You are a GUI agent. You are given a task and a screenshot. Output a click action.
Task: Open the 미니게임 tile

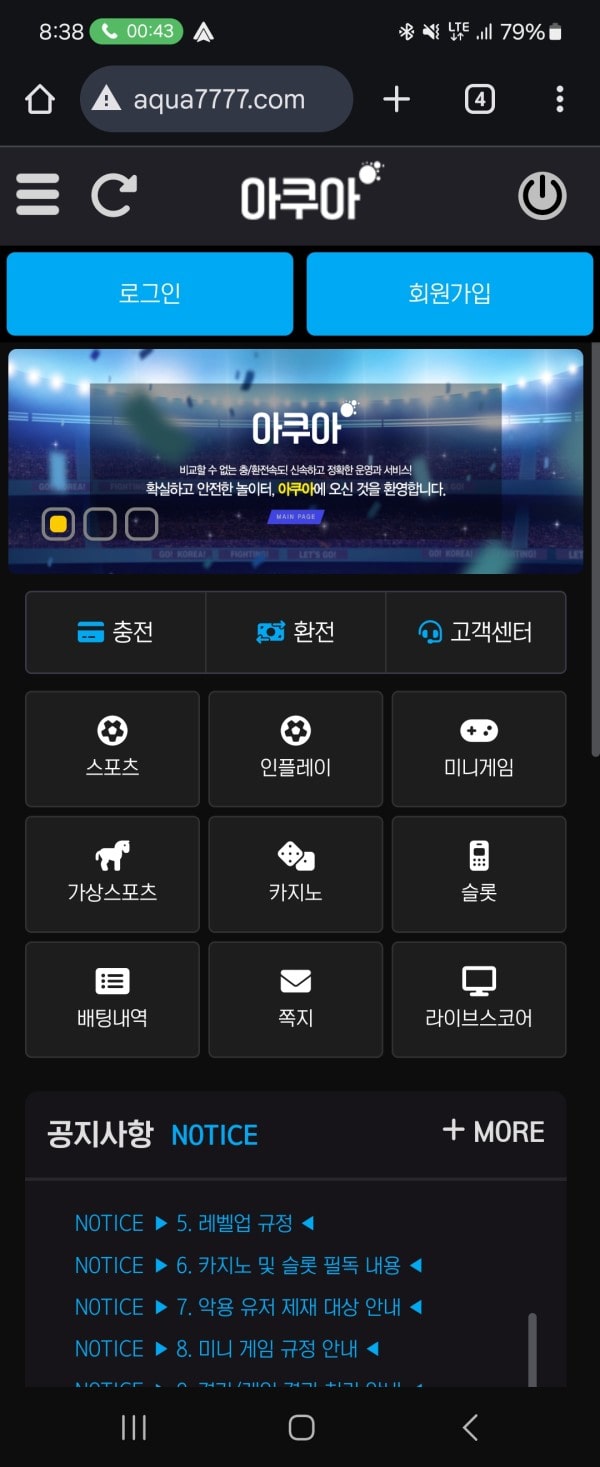click(x=479, y=748)
